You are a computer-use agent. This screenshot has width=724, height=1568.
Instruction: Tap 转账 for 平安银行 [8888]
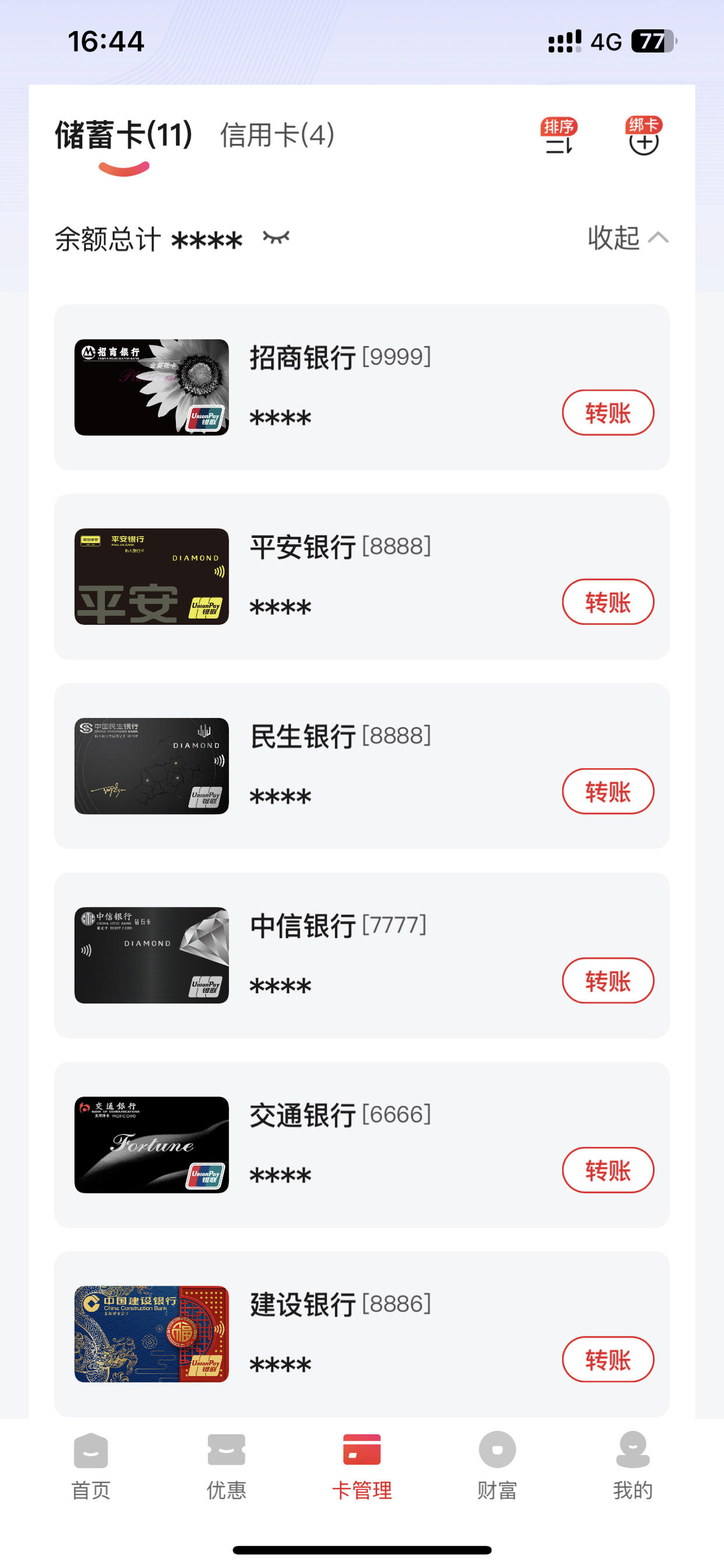tap(608, 602)
